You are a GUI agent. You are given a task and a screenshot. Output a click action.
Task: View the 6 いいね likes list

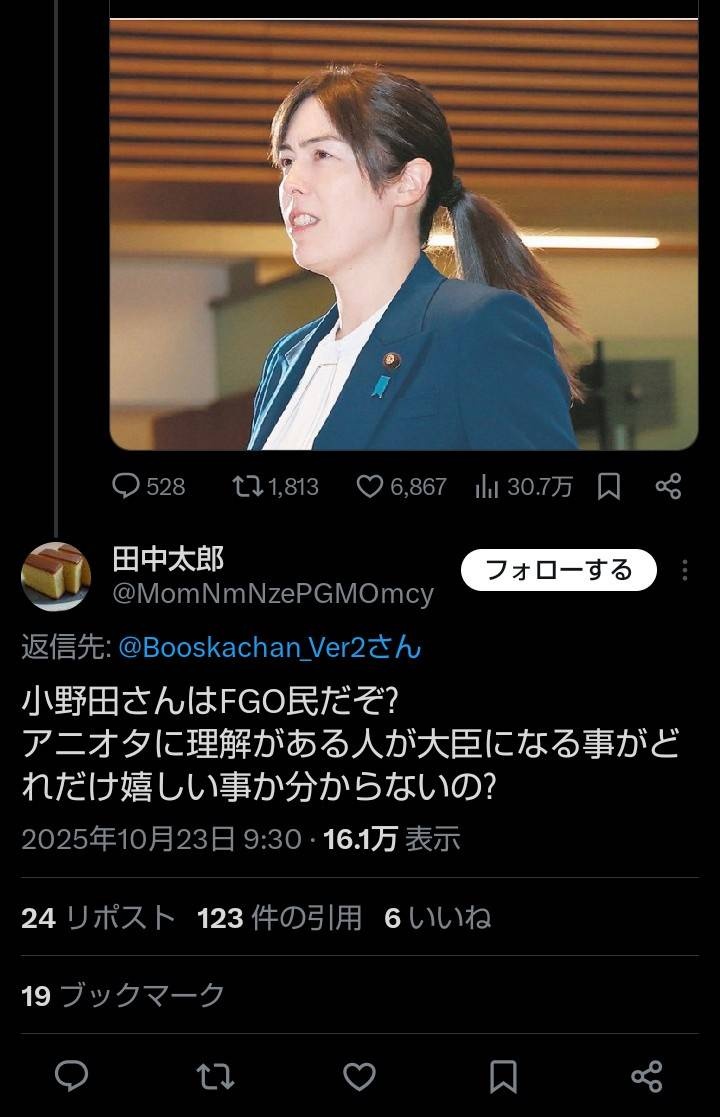(437, 917)
